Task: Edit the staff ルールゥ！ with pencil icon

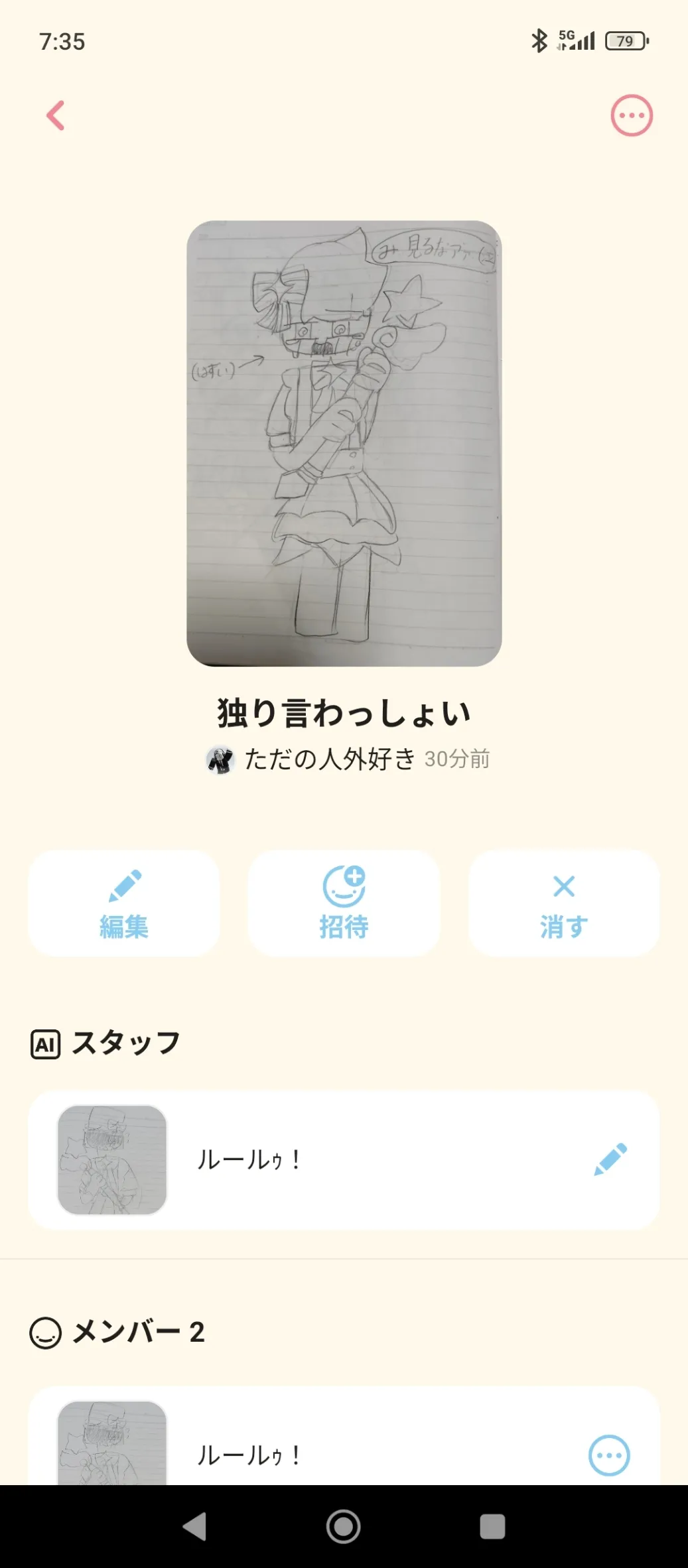Action: (610, 1159)
